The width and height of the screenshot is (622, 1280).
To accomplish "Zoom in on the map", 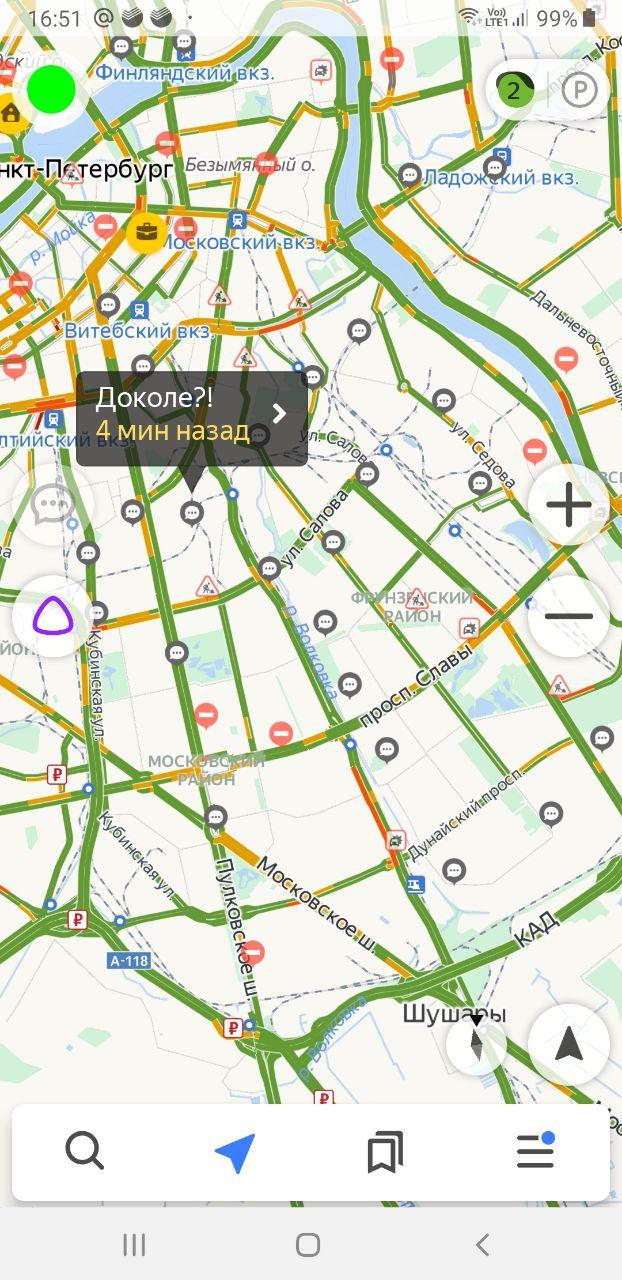I will (568, 505).
